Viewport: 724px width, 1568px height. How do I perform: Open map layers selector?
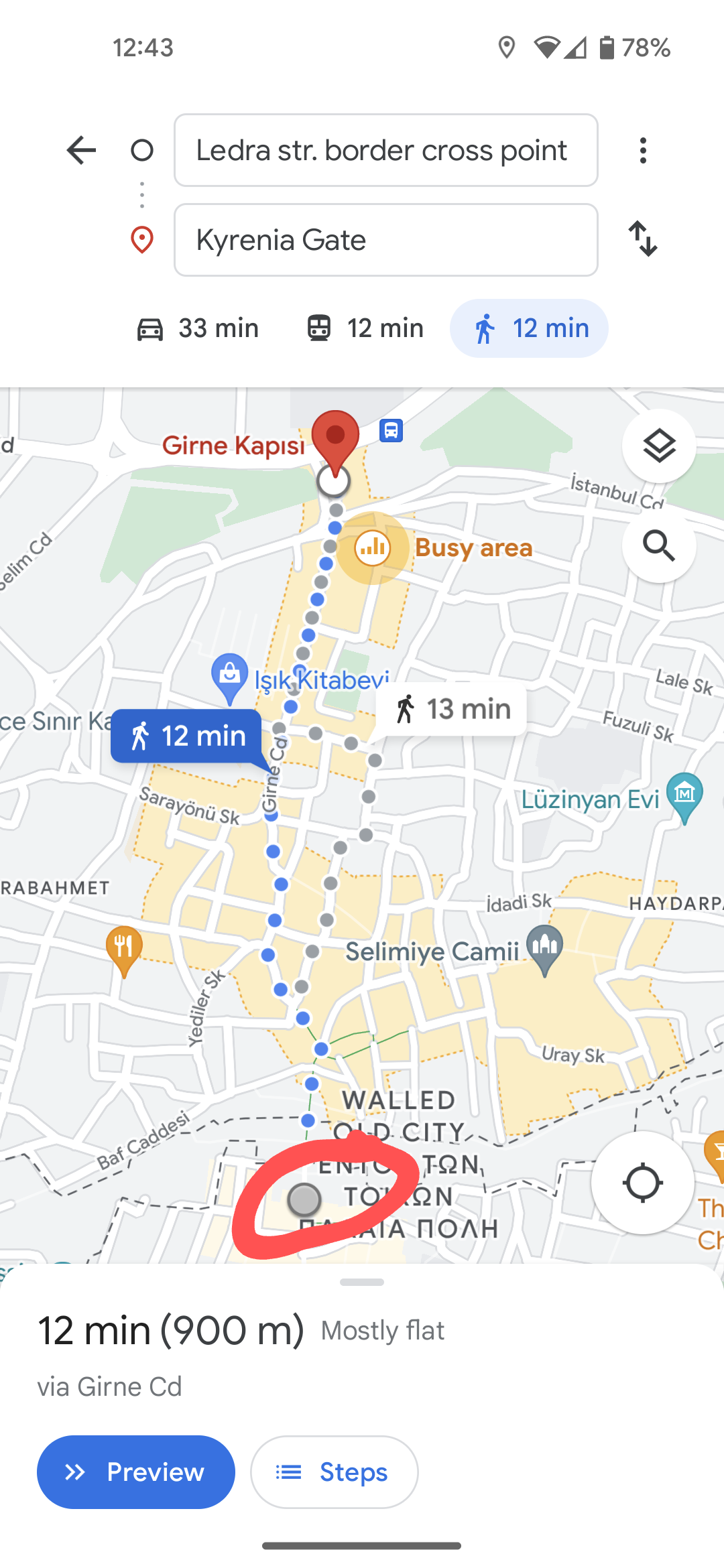click(x=659, y=446)
